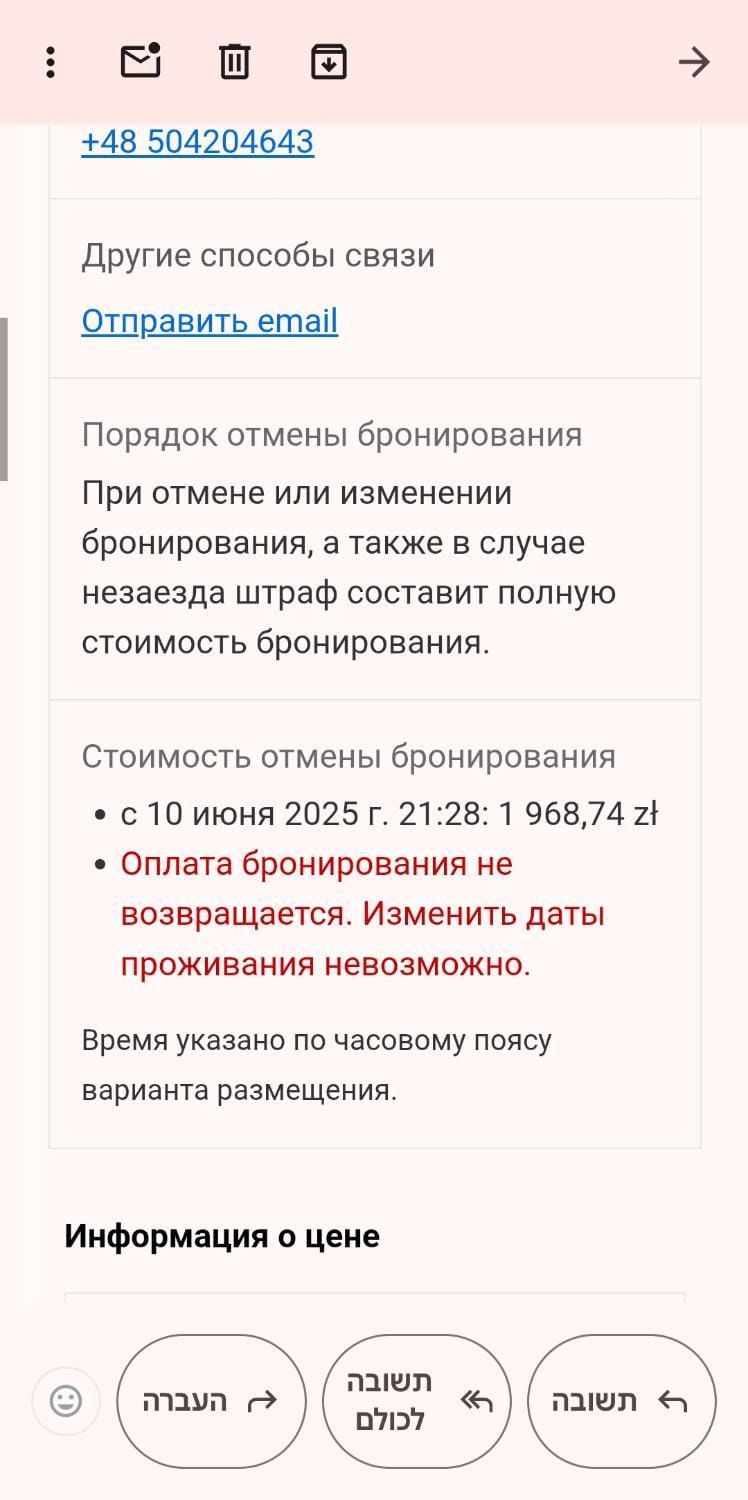Open the Отправить email link
Screen dimensions: 748x1500
click(x=210, y=321)
